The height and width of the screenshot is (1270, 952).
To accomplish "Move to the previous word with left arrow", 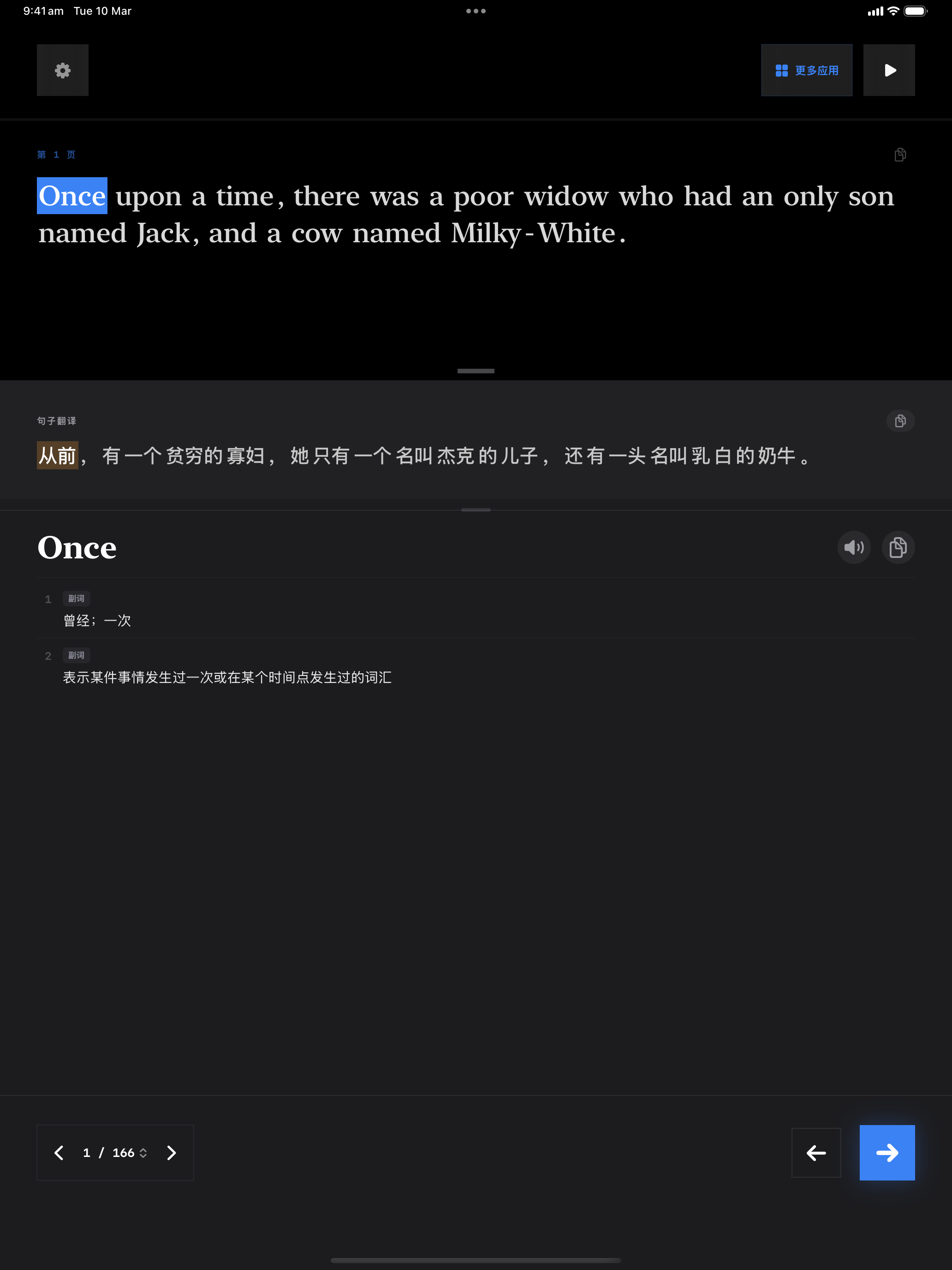I will (815, 1152).
